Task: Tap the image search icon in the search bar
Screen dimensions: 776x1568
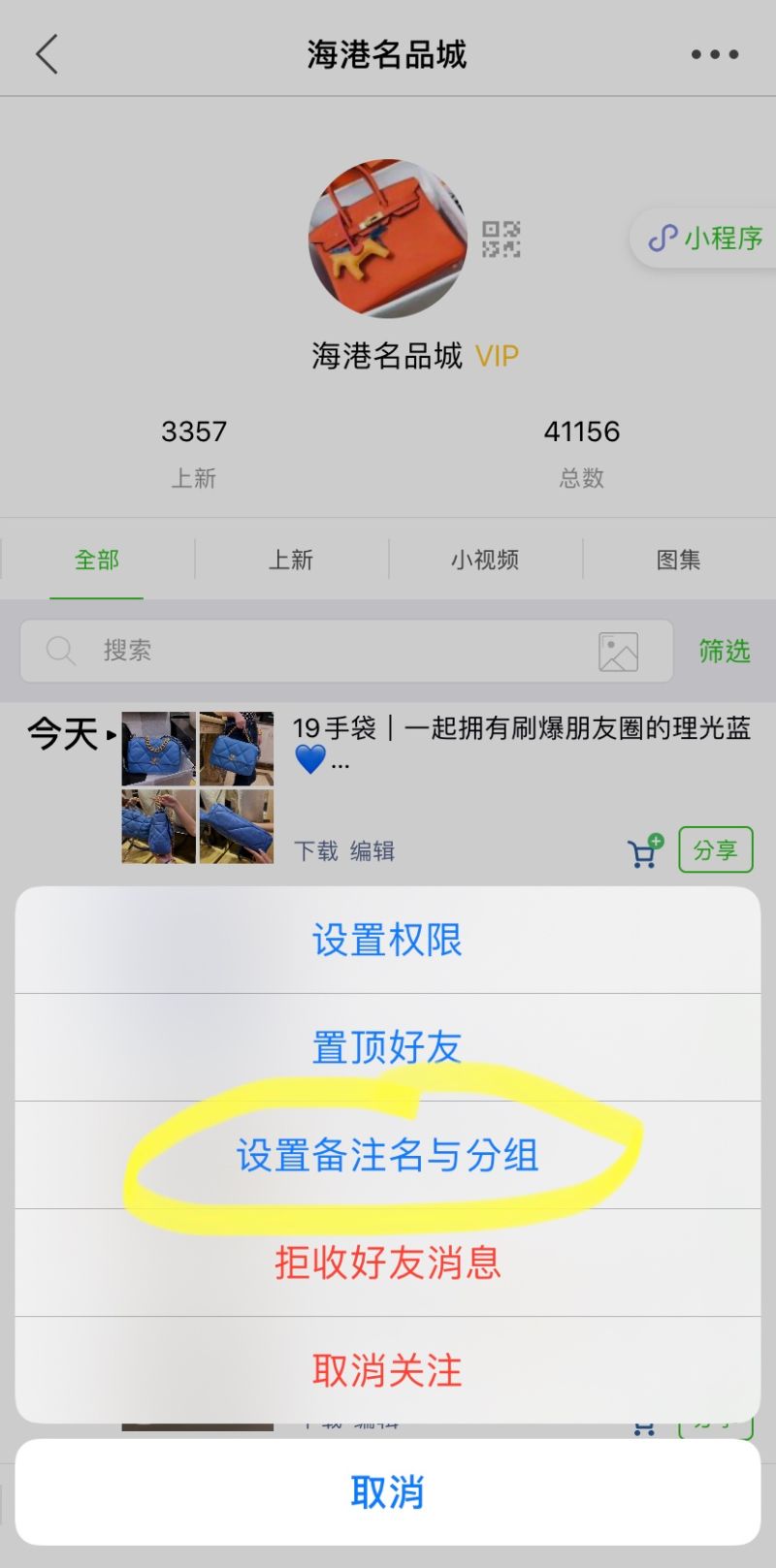Action: click(x=617, y=650)
